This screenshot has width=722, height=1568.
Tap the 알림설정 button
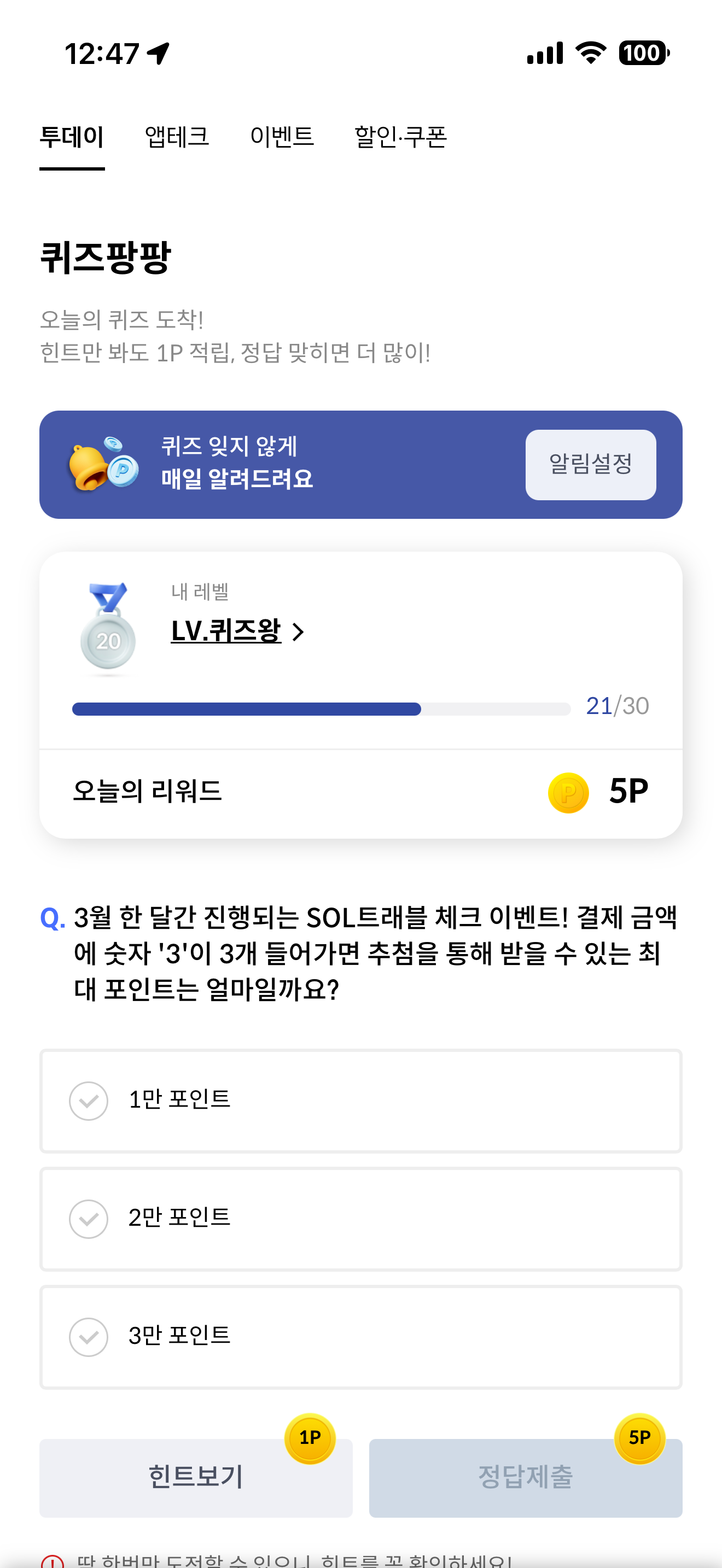590,464
